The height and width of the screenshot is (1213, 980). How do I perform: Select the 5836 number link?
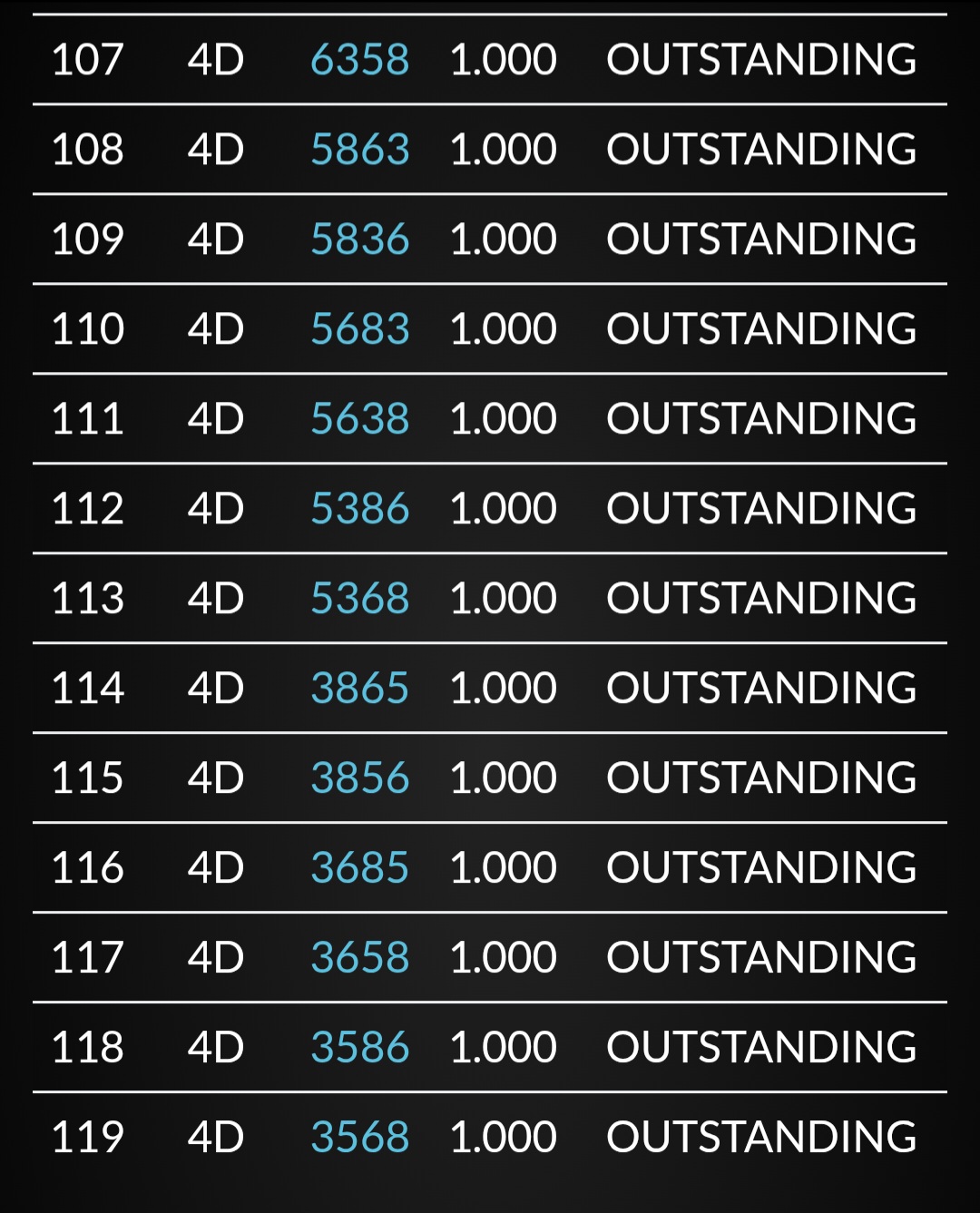(x=360, y=240)
